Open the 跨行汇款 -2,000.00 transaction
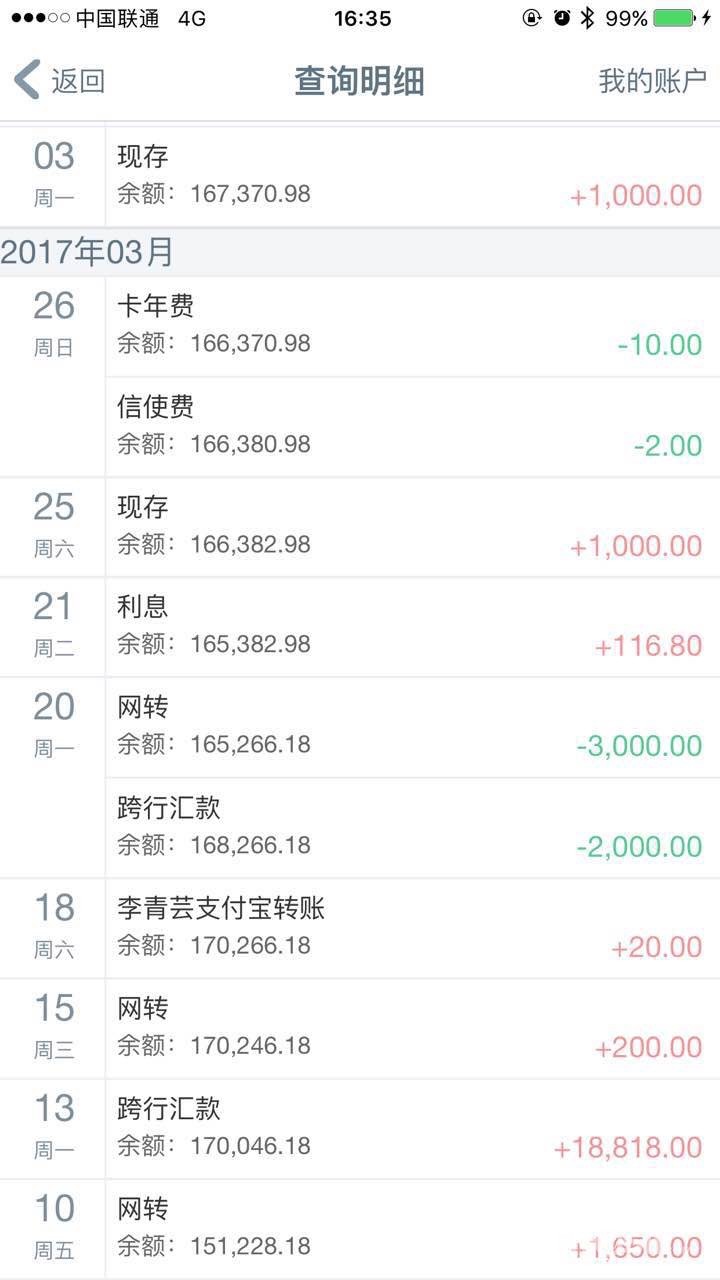The height and width of the screenshot is (1280, 720). pos(410,827)
